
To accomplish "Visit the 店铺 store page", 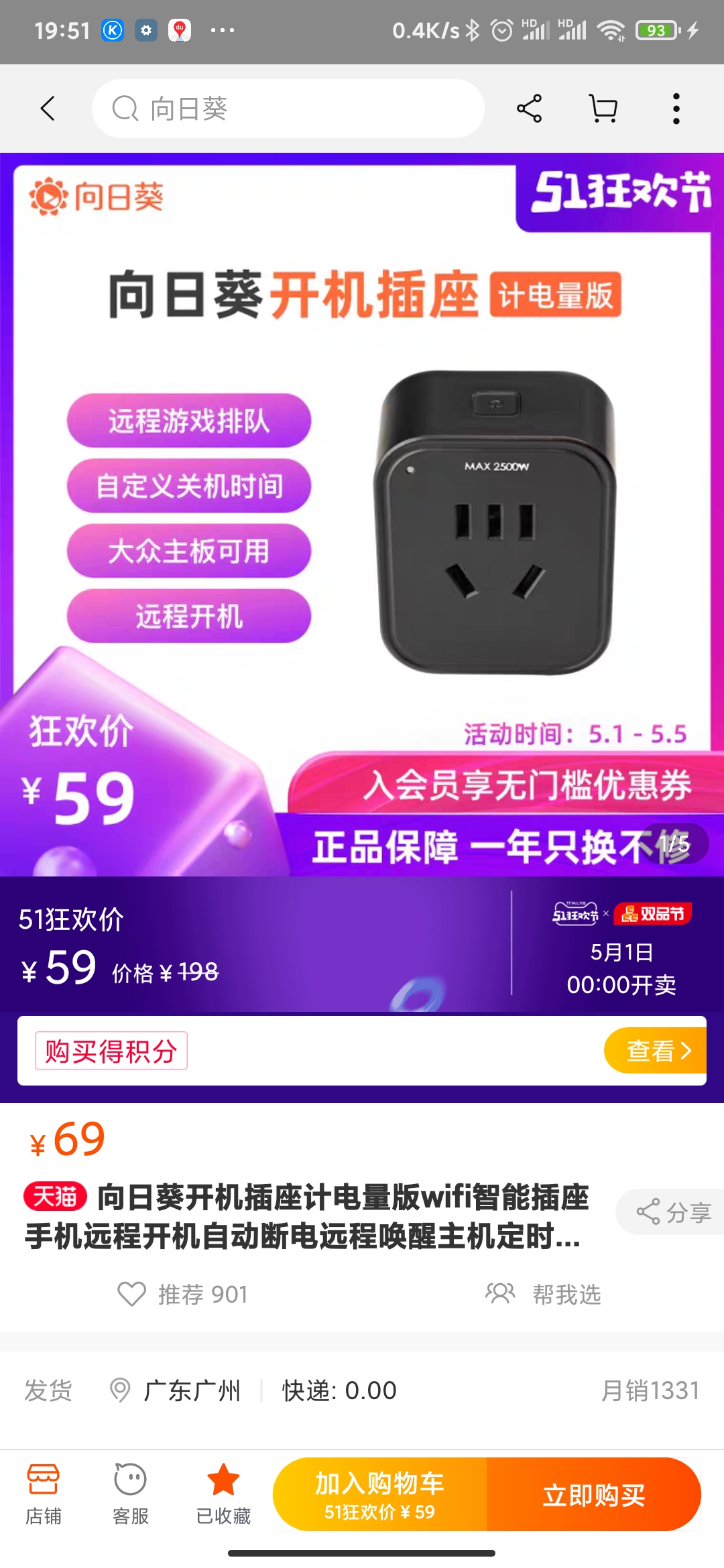I will click(44, 1494).
